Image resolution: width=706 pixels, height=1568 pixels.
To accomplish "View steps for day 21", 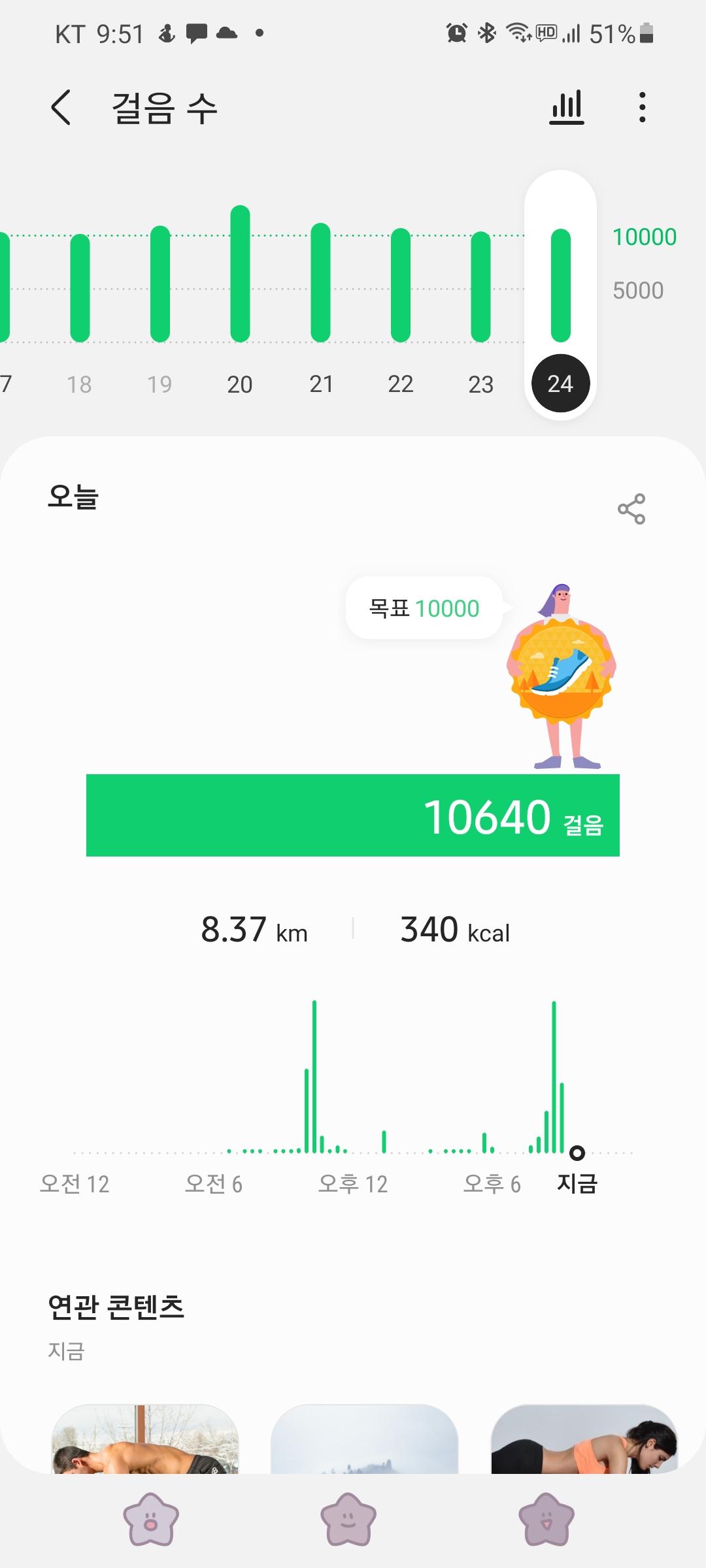I will pyautogui.click(x=320, y=282).
